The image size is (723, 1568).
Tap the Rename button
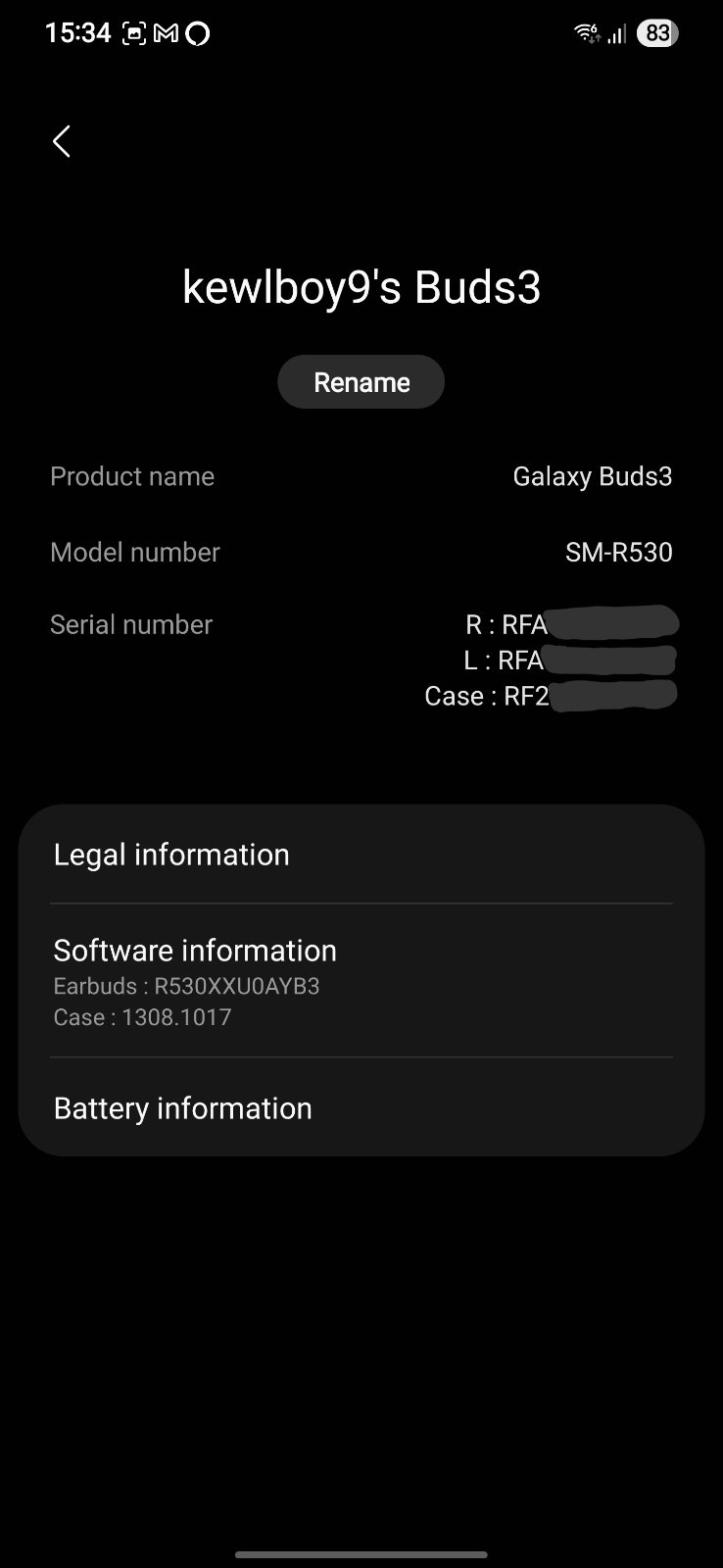361,382
